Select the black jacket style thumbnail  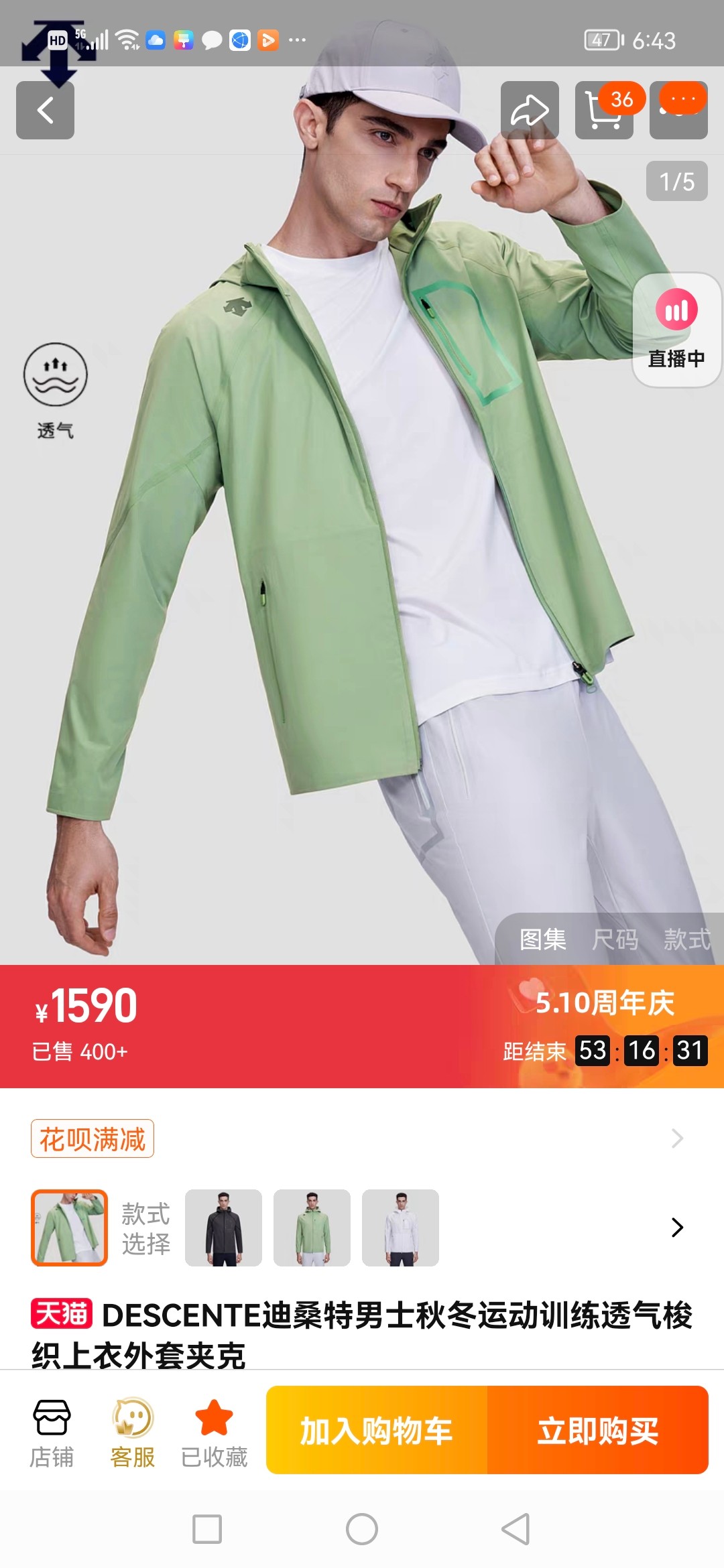click(x=223, y=1228)
